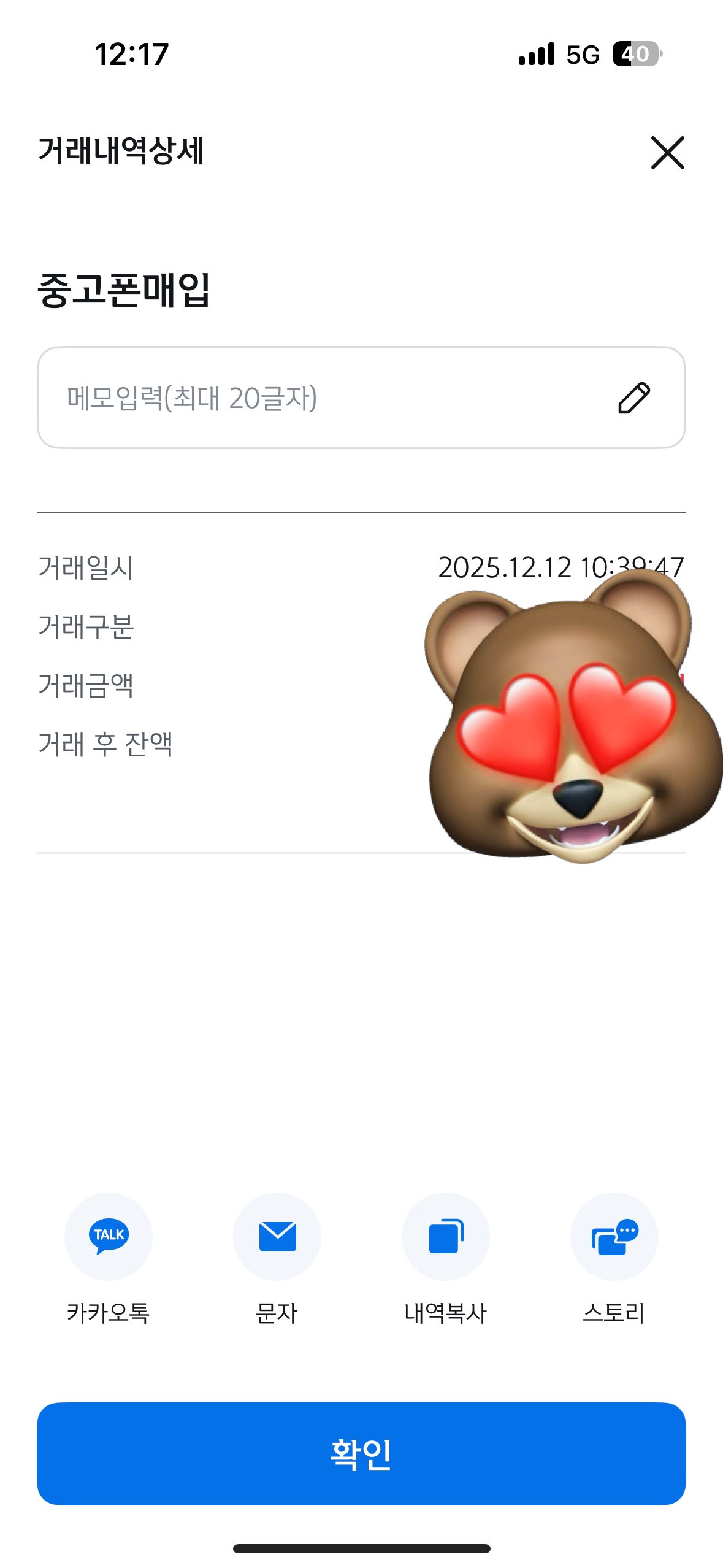Send the transaction by 문자
The height and width of the screenshot is (1568, 723).
pos(277,1236)
